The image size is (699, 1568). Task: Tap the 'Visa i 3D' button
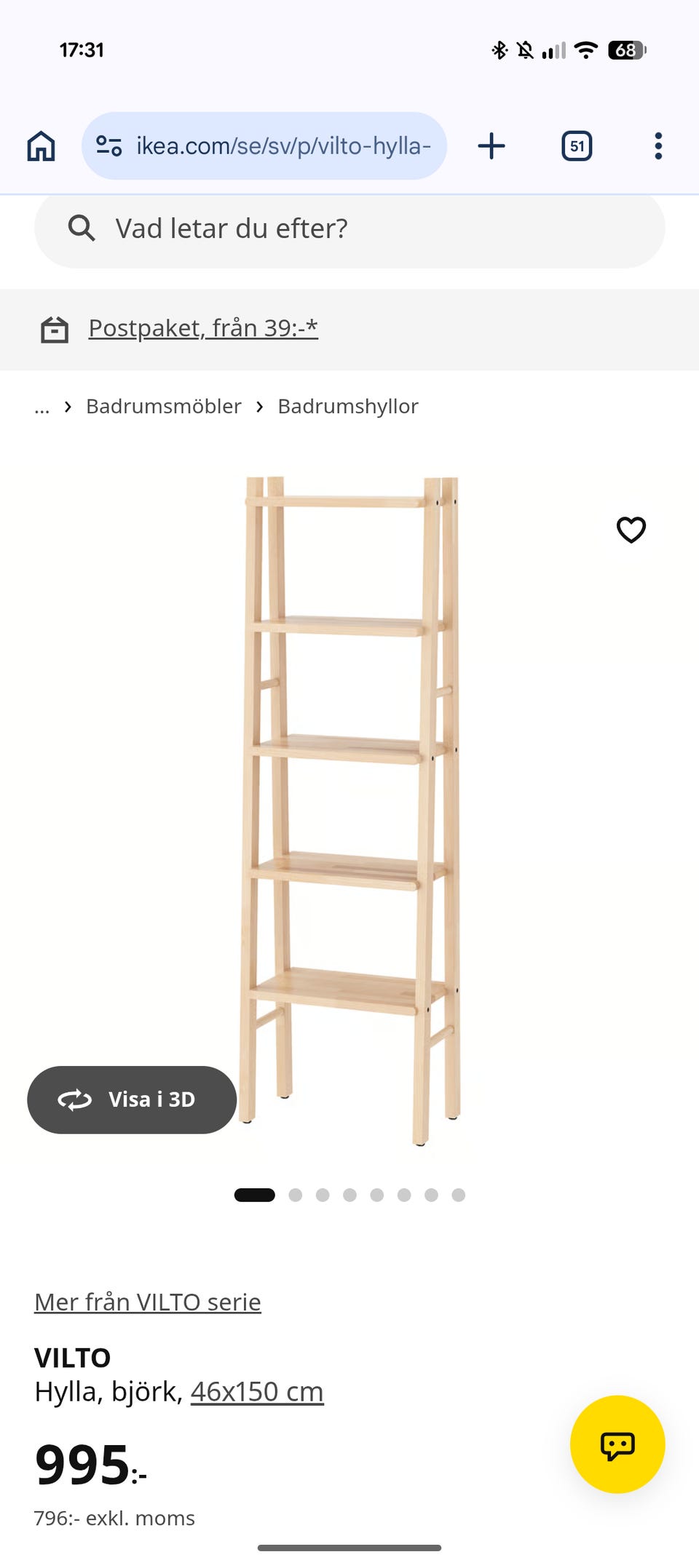click(132, 1099)
